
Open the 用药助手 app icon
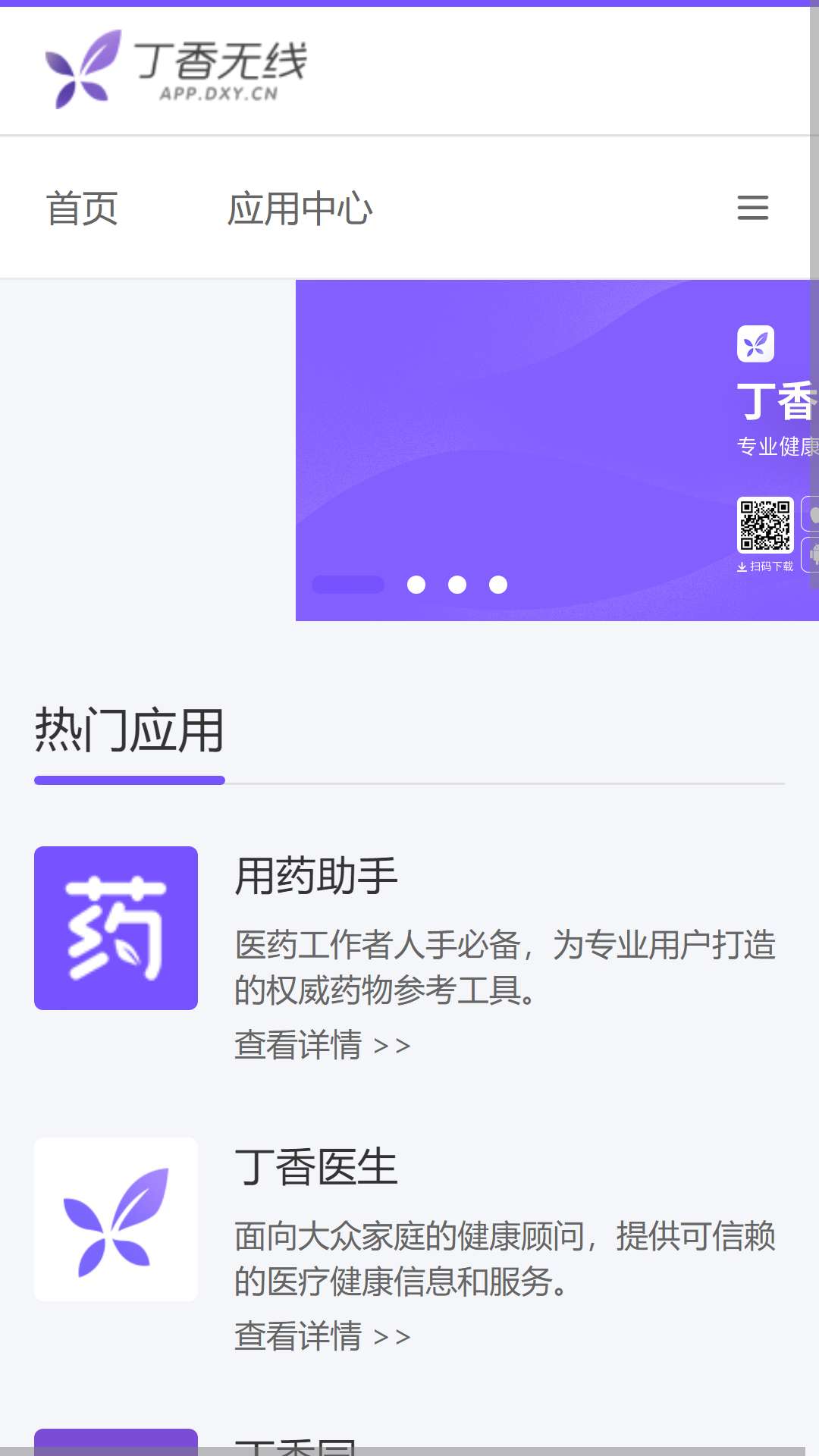[116, 928]
